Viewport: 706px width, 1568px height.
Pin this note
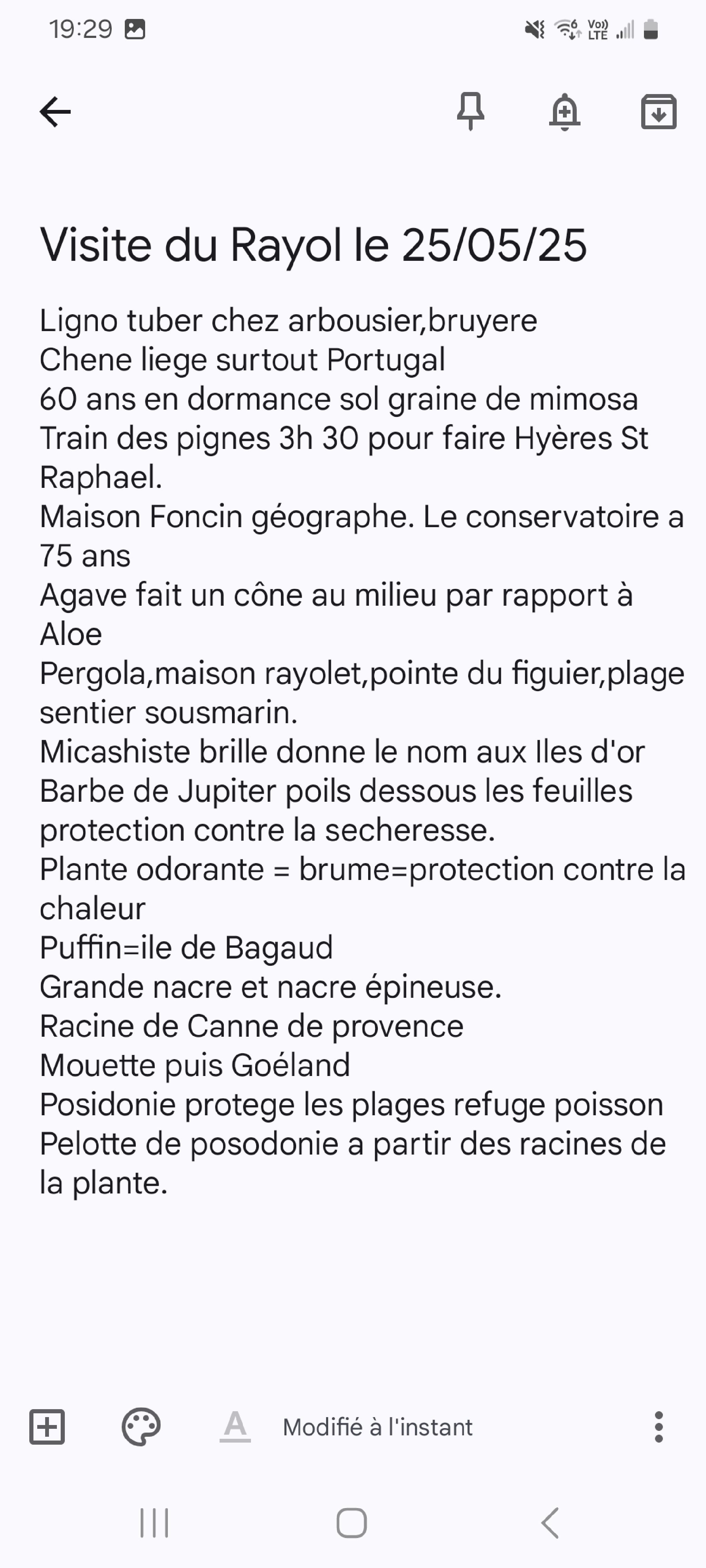coord(470,111)
